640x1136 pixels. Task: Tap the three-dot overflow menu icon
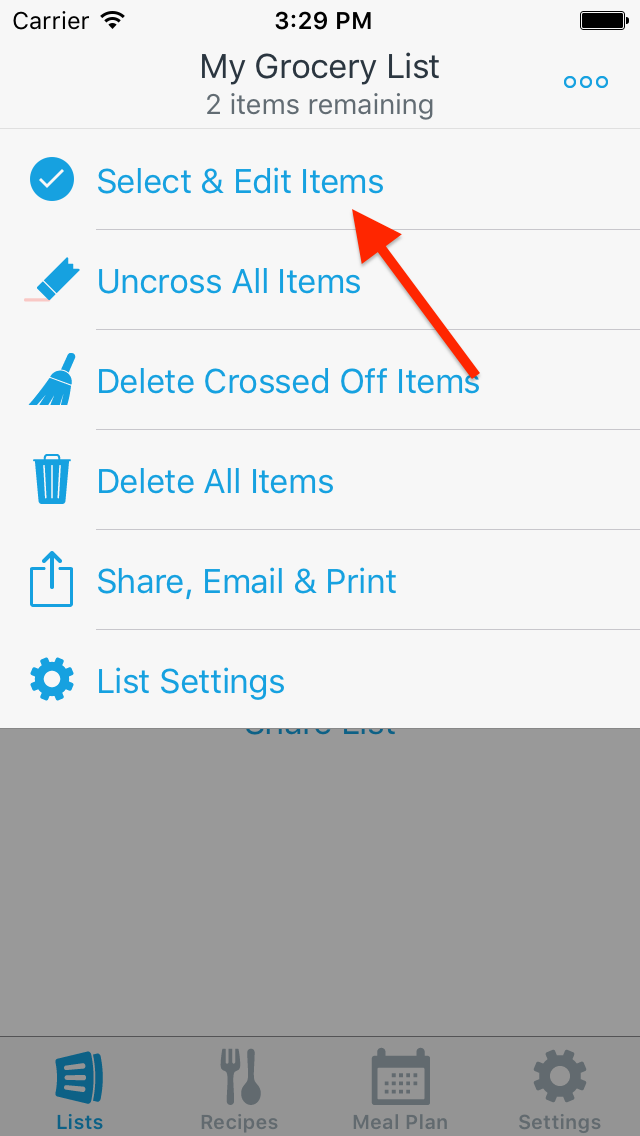tap(586, 82)
